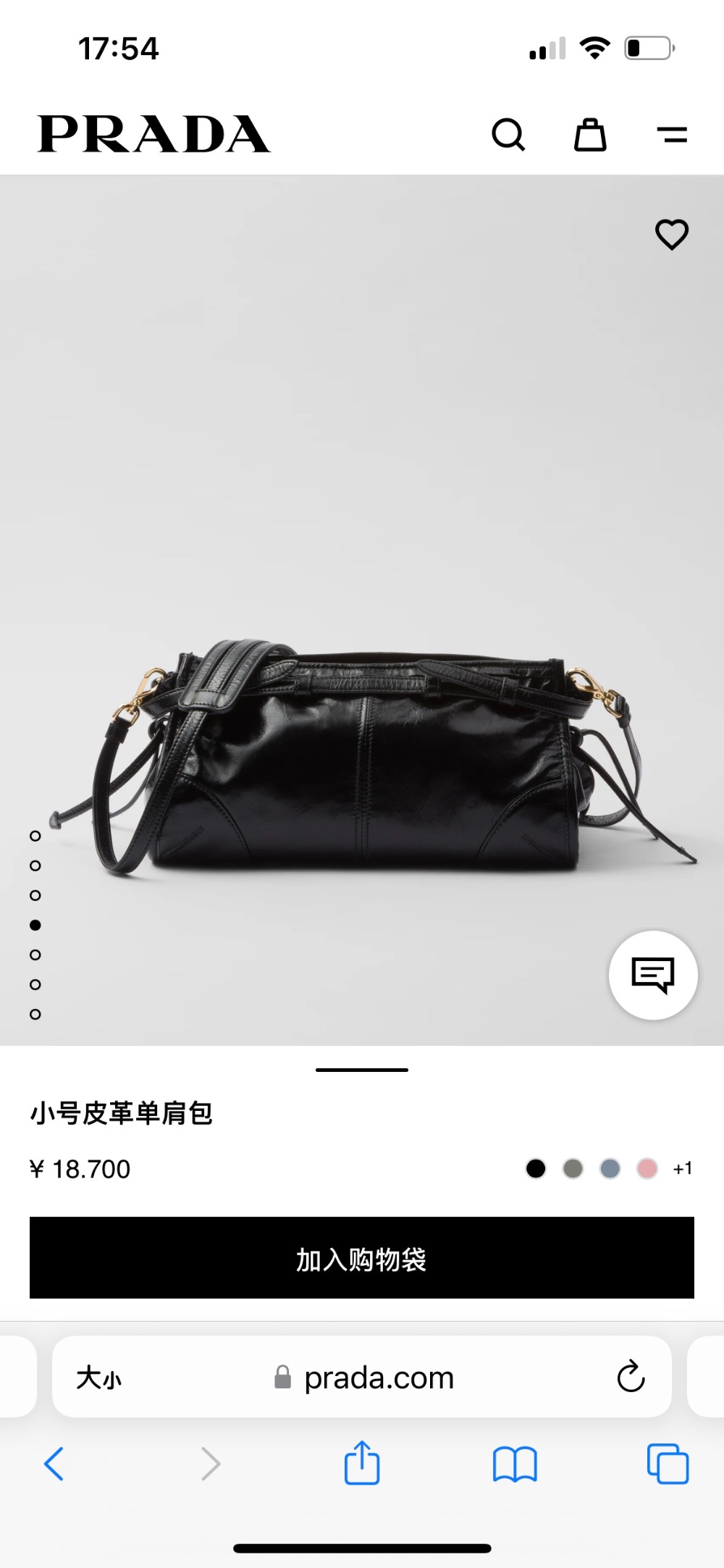Open the shopping bag icon

coord(590,135)
